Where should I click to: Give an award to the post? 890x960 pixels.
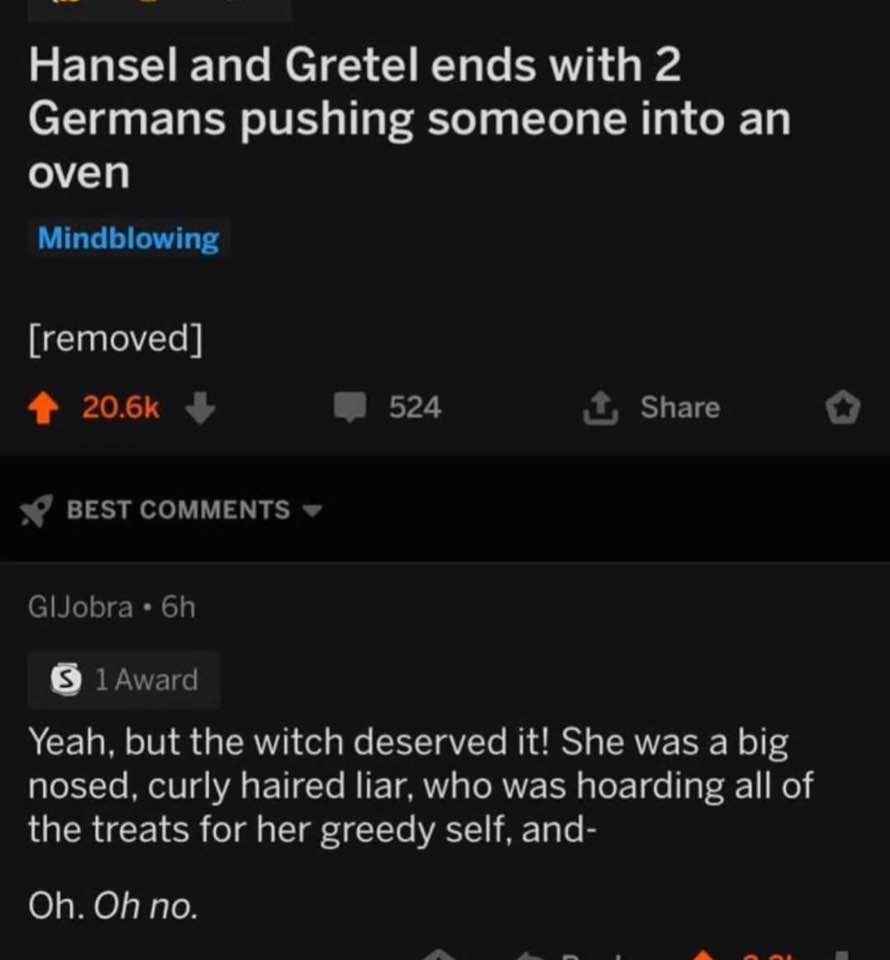843,408
